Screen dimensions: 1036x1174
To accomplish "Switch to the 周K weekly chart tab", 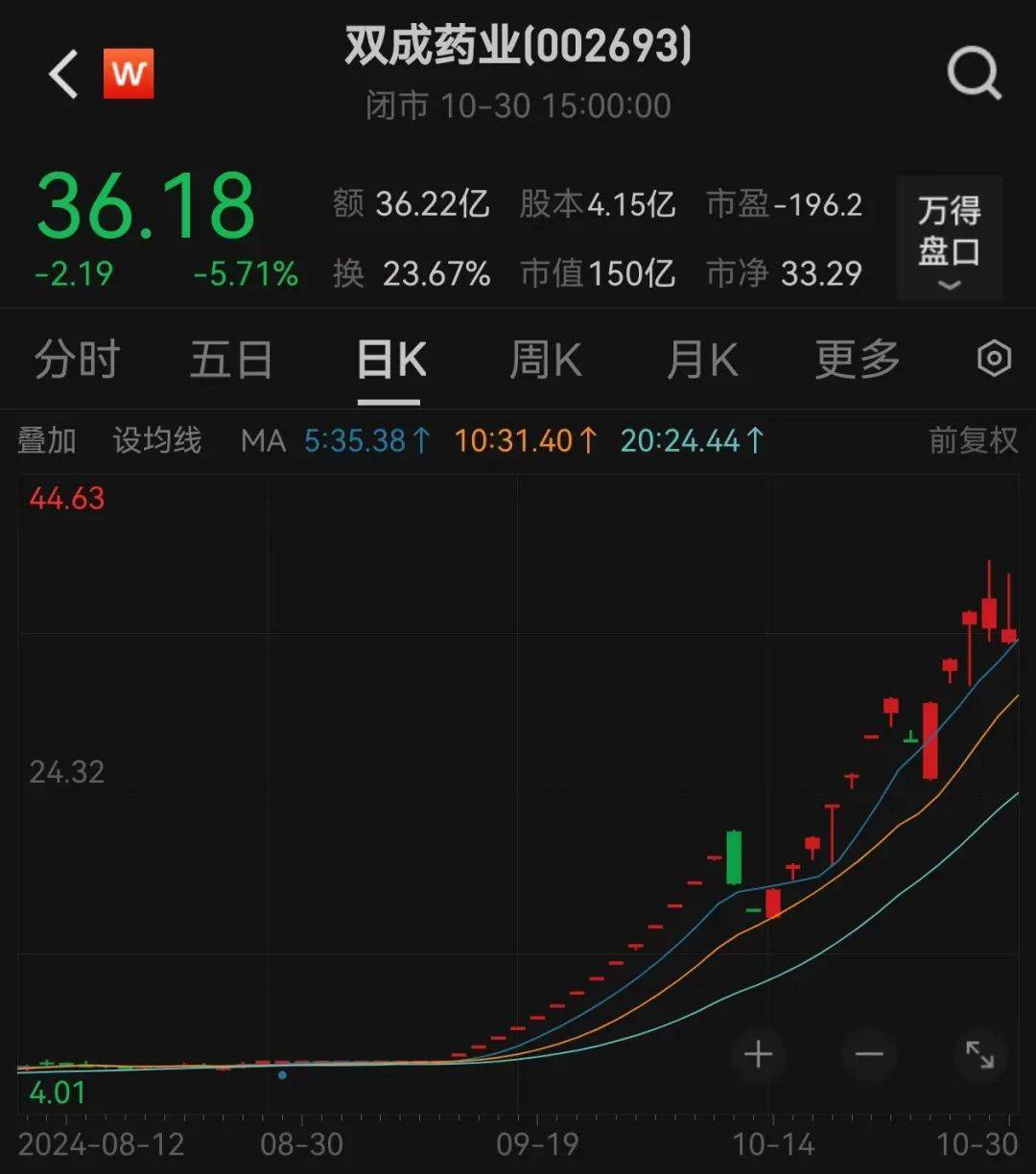I will pos(545,360).
